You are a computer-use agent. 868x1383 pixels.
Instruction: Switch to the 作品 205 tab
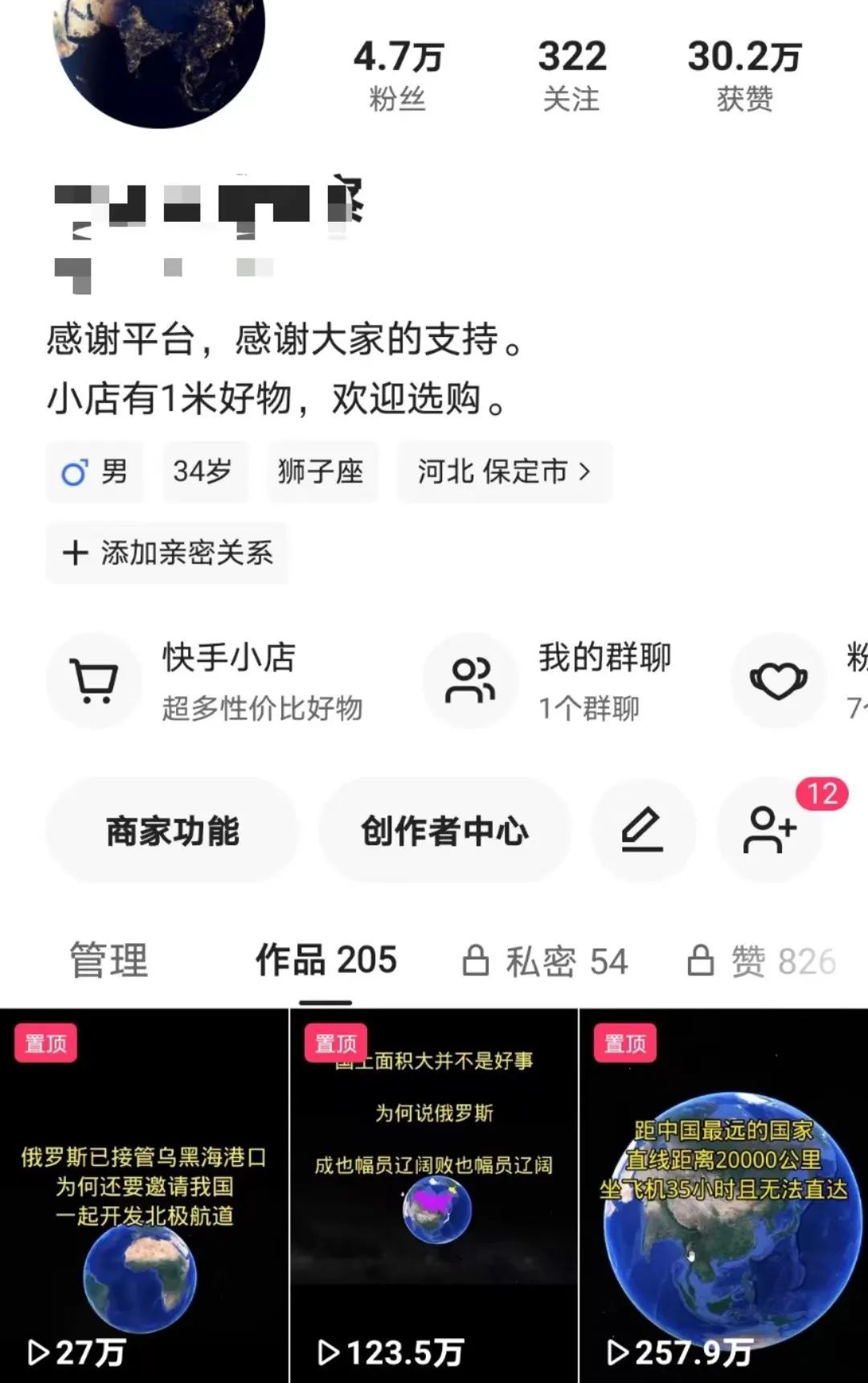point(325,961)
